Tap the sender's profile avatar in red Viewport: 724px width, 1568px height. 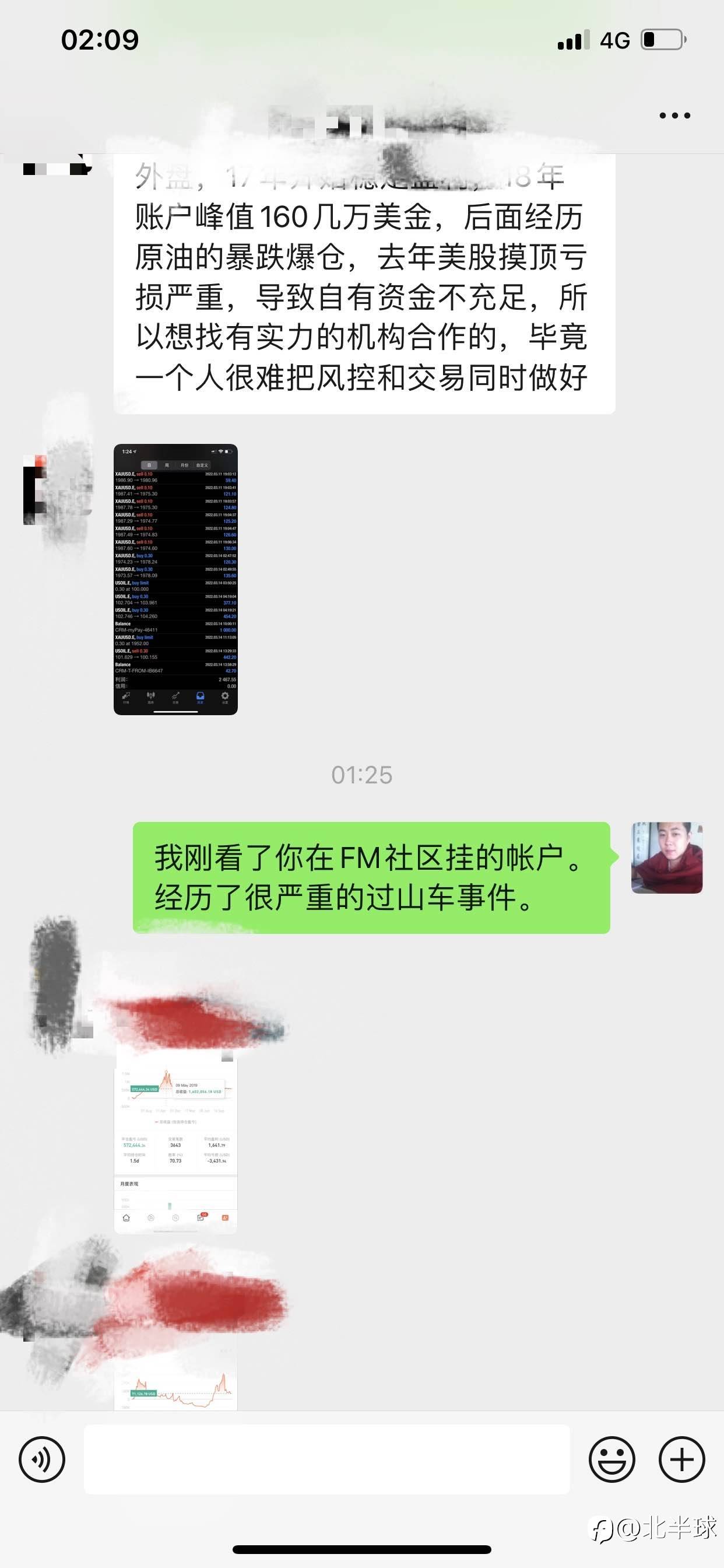tap(667, 857)
